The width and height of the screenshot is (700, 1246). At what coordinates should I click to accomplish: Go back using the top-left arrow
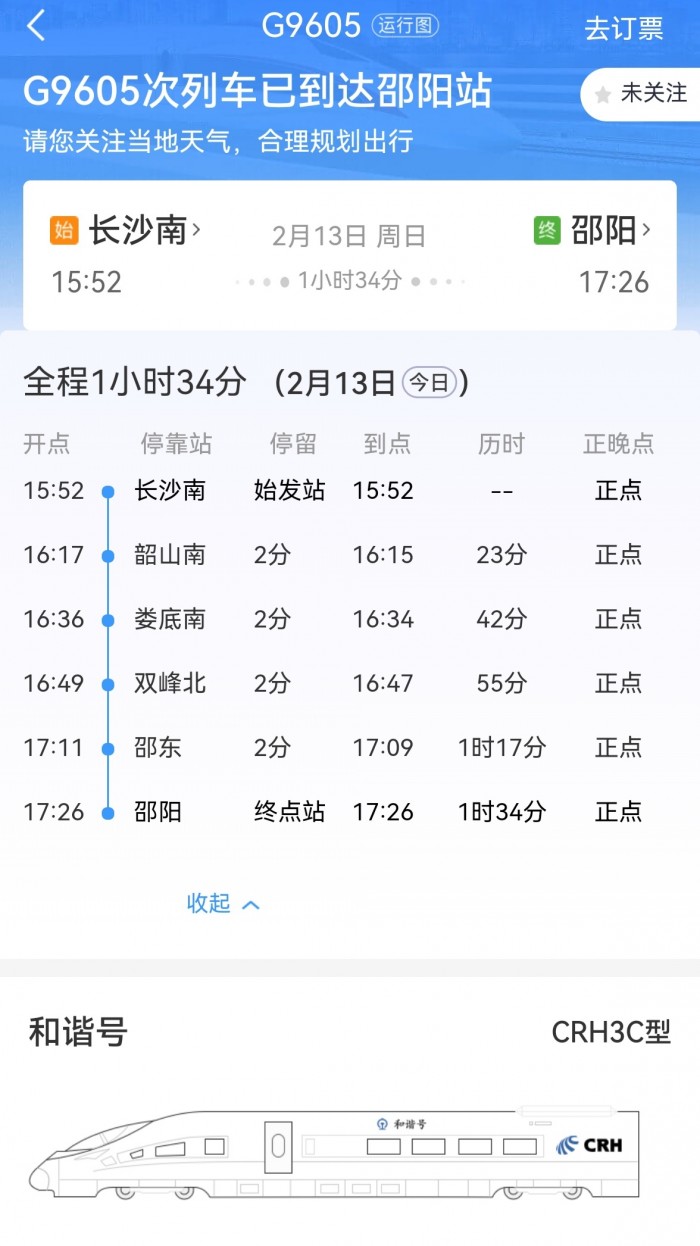click(37, 26)
